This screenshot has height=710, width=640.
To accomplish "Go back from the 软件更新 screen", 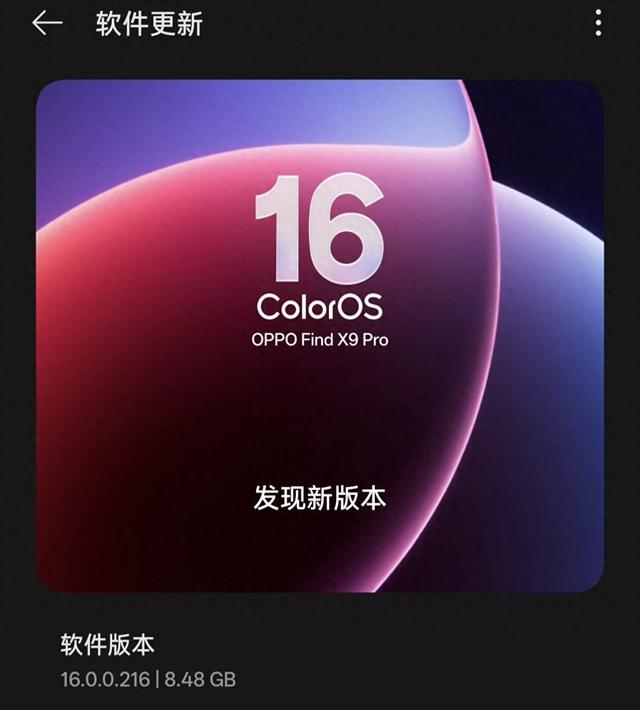I will click(46, 23).
